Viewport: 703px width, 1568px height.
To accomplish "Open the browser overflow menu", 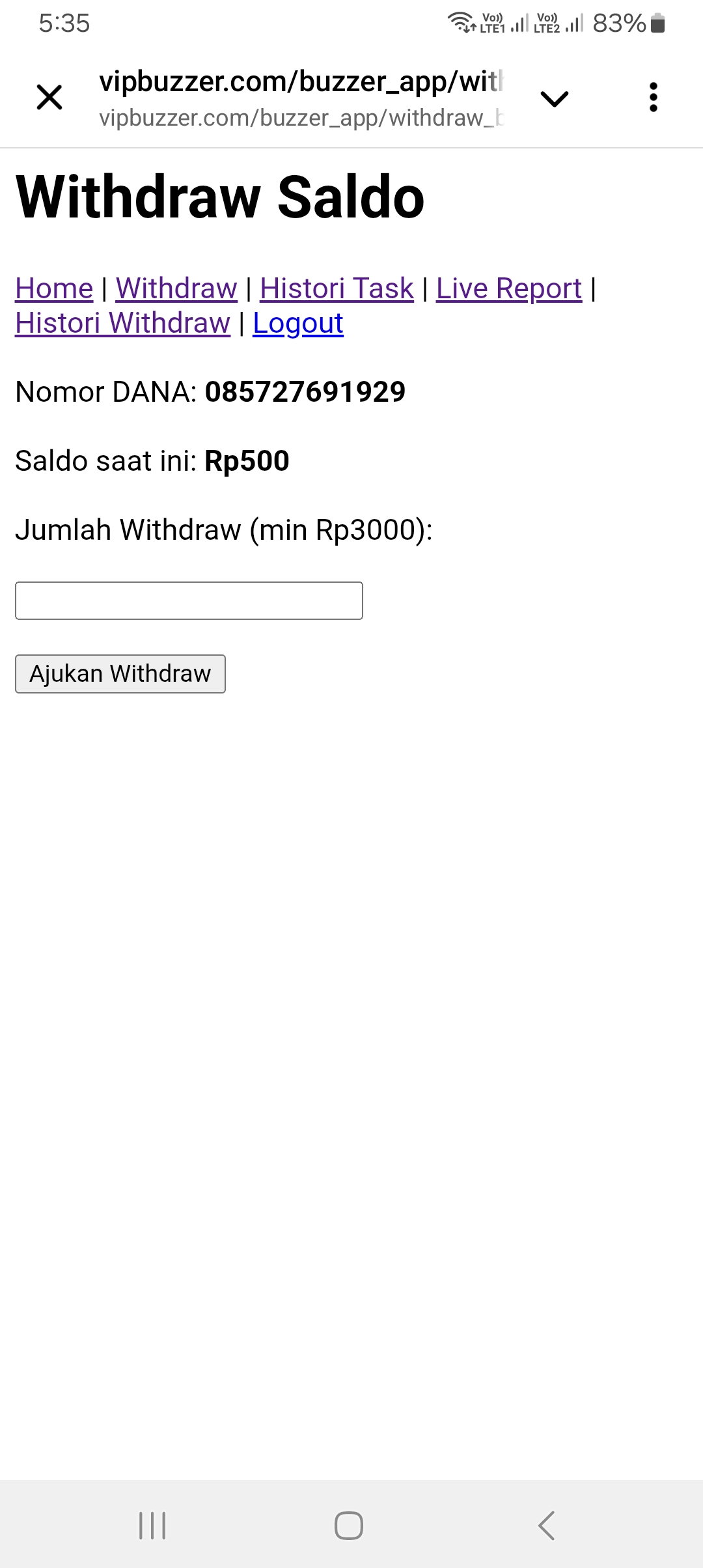I will [654, 98].
